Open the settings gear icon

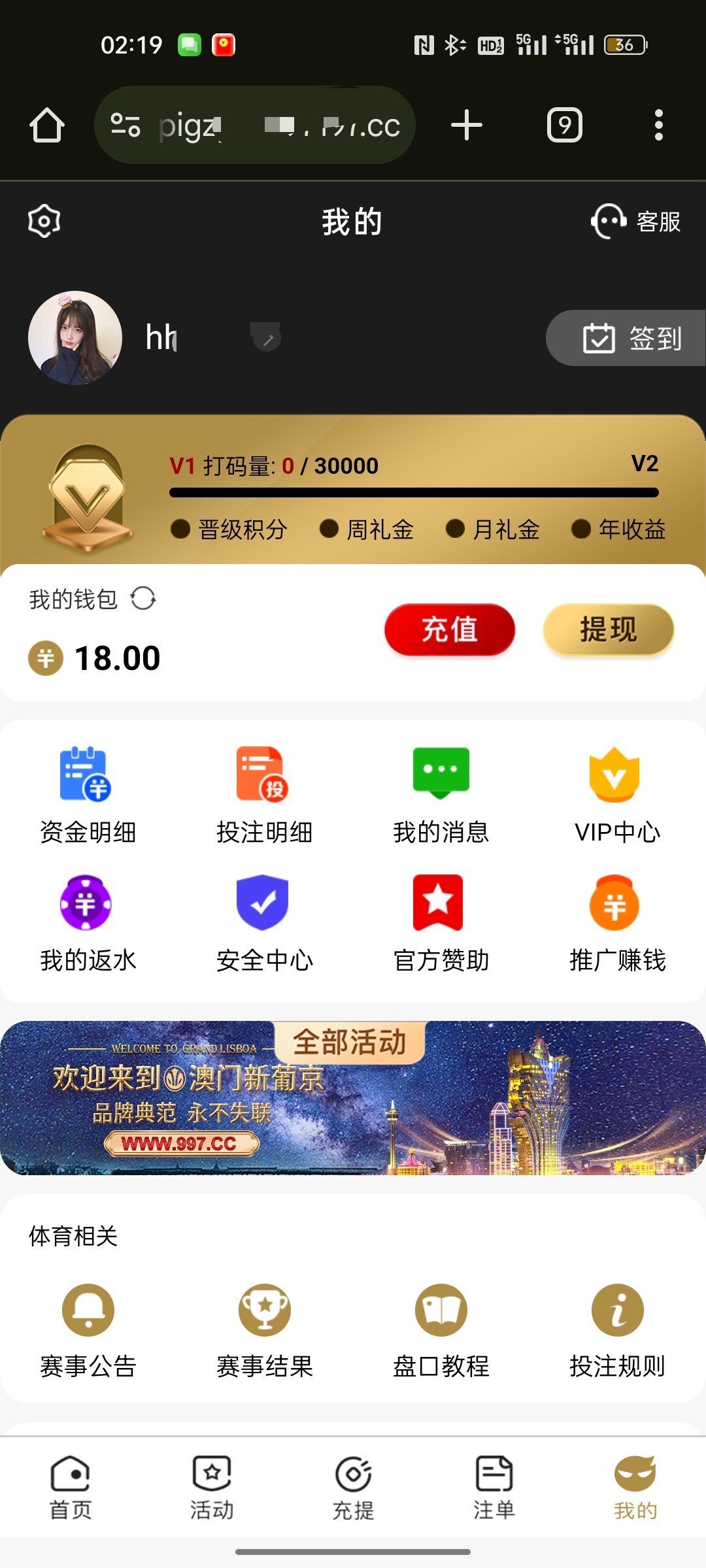[x=44, y=221]
